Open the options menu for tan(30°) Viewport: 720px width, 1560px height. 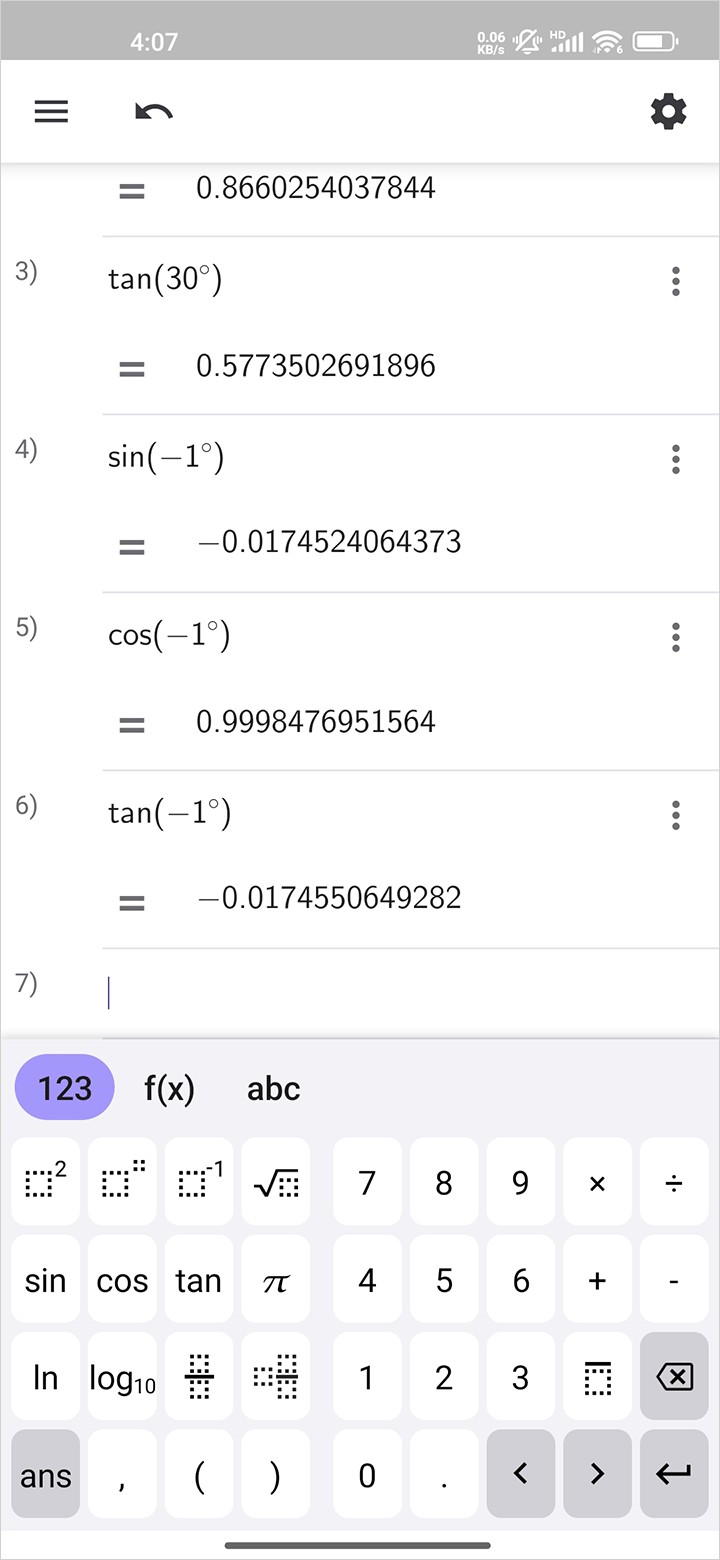coord(676,281)
